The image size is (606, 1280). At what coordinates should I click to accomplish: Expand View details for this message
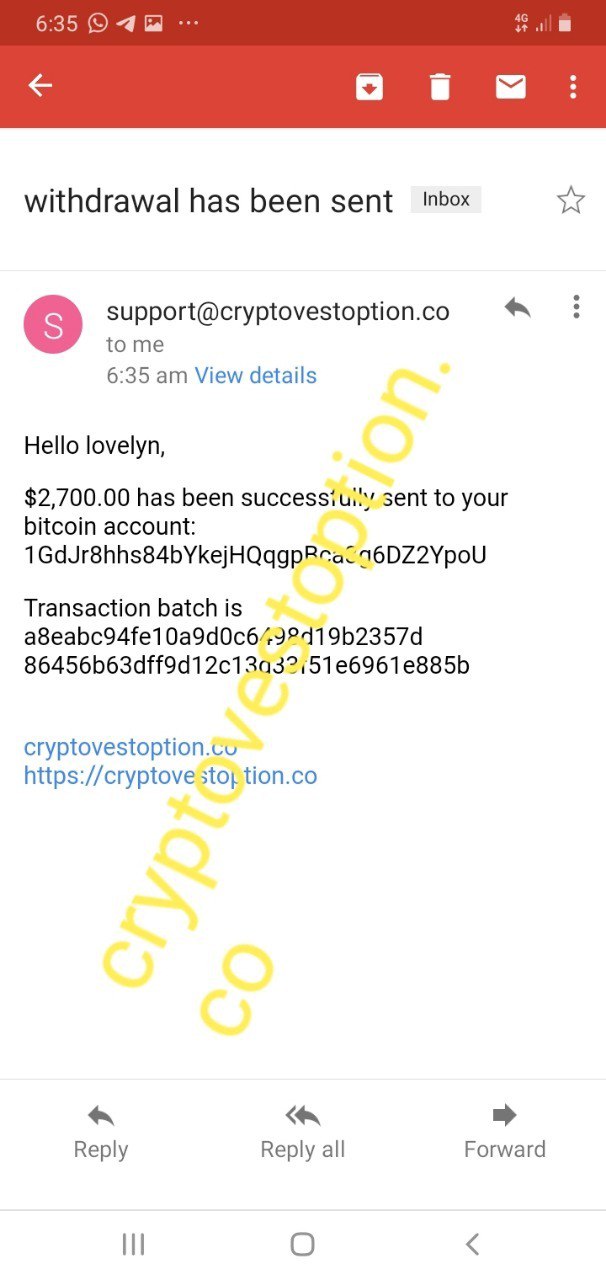[255, 376]
